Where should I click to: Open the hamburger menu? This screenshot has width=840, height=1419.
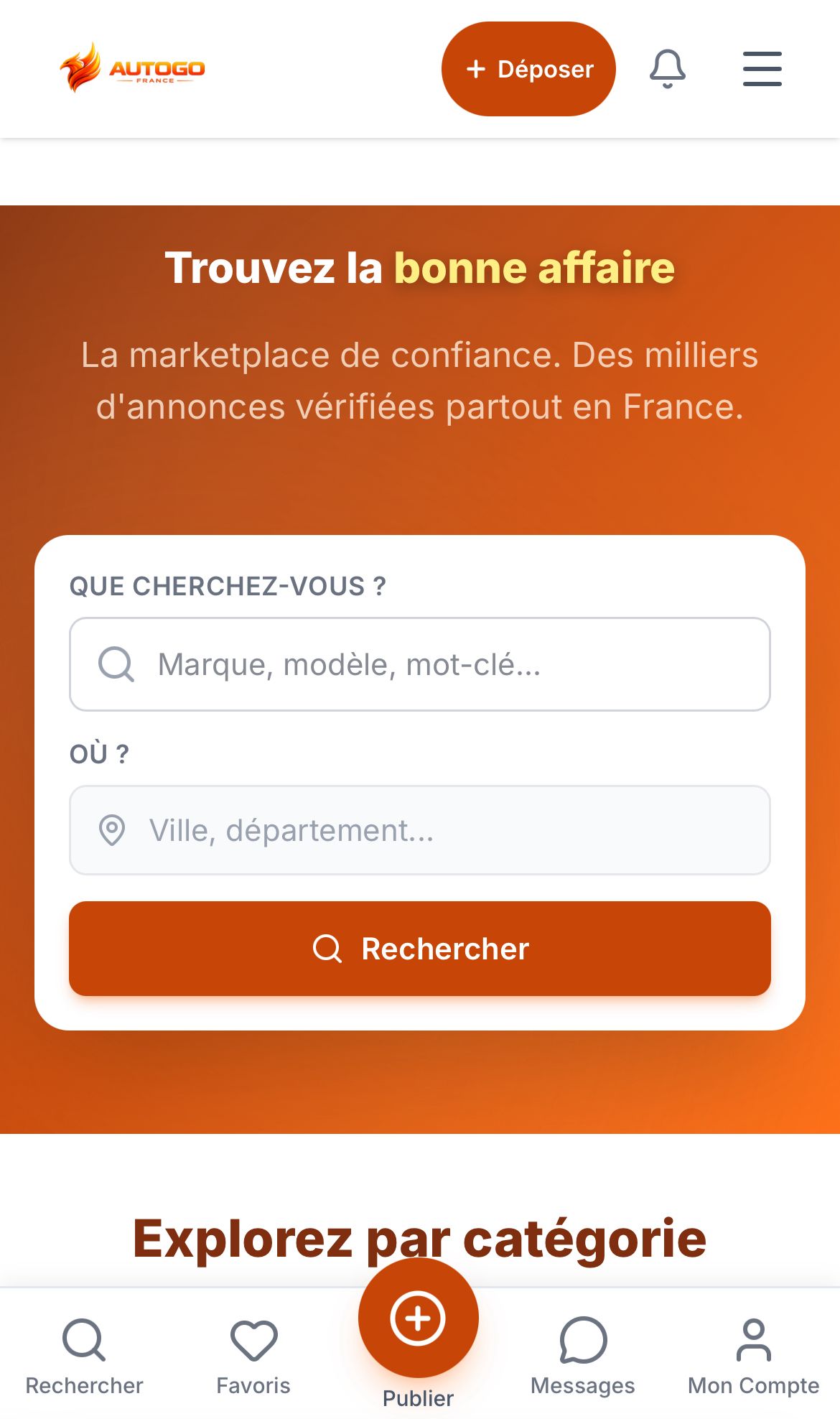coord(762,69)
